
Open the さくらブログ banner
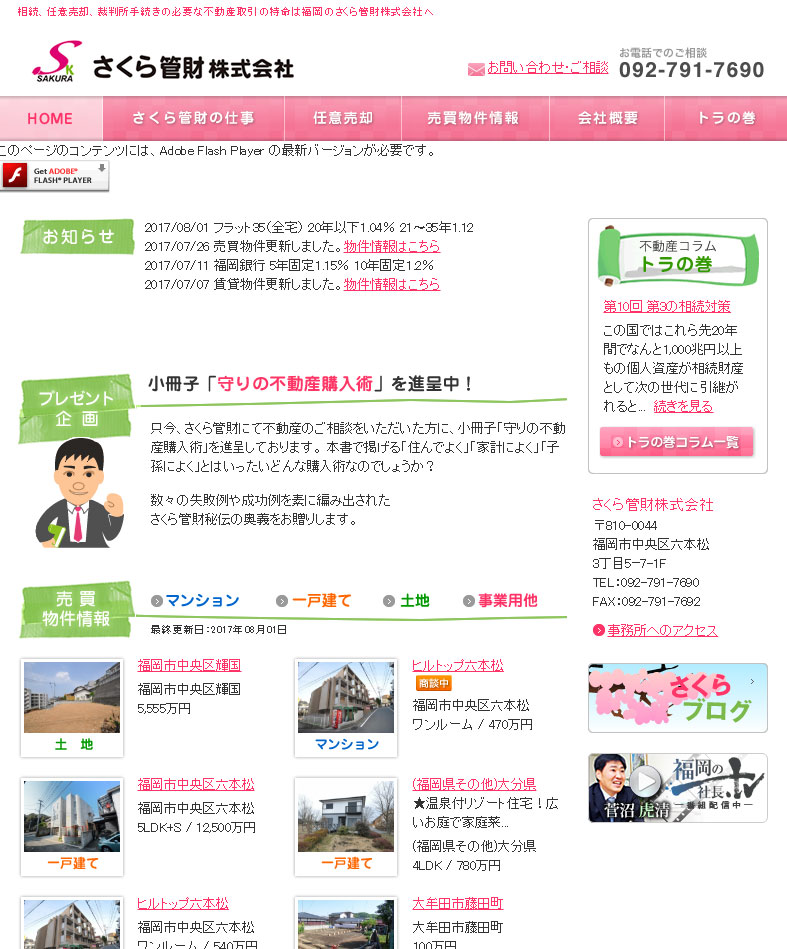coord(677,697)
